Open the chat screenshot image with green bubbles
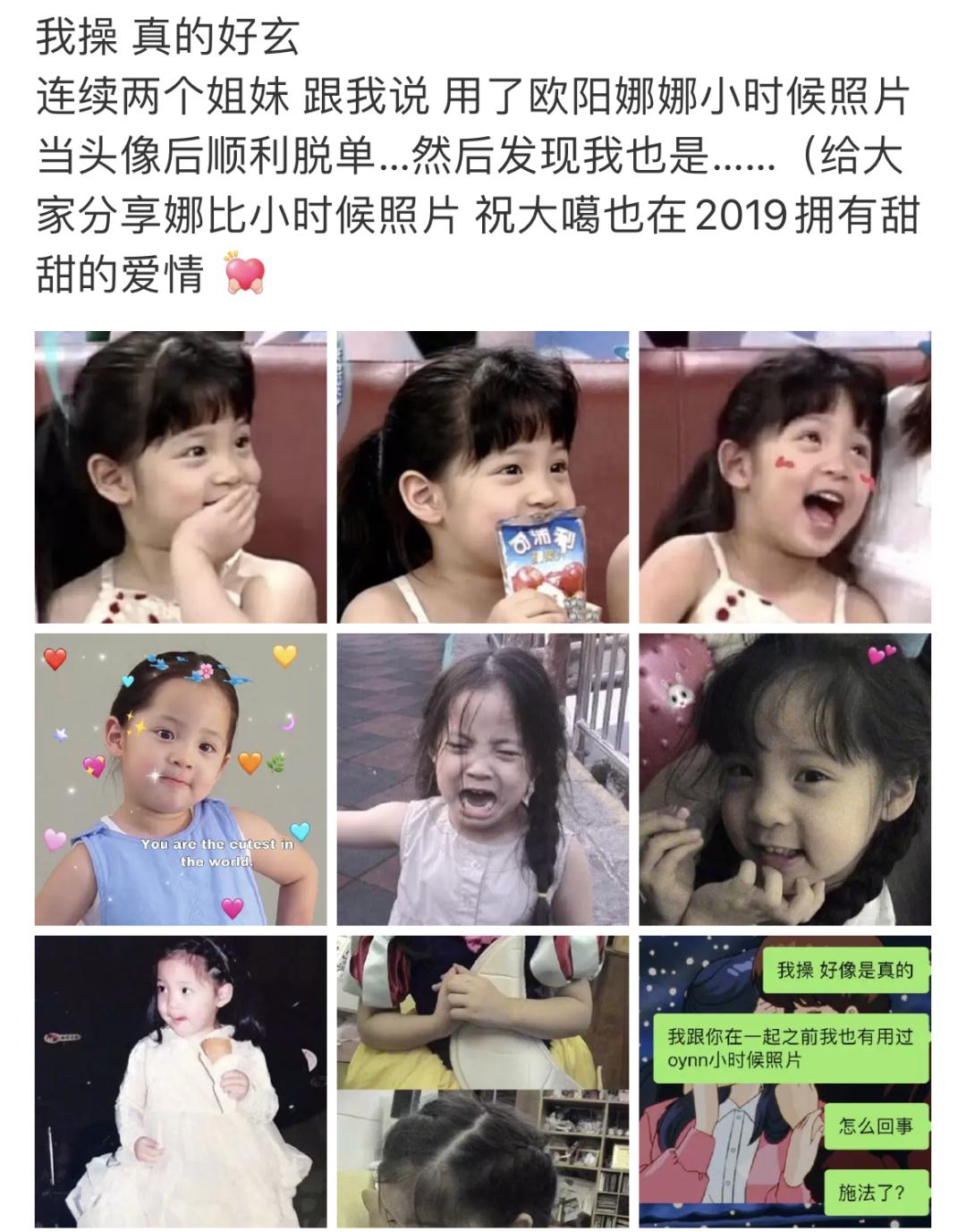 pos(784,1082)
